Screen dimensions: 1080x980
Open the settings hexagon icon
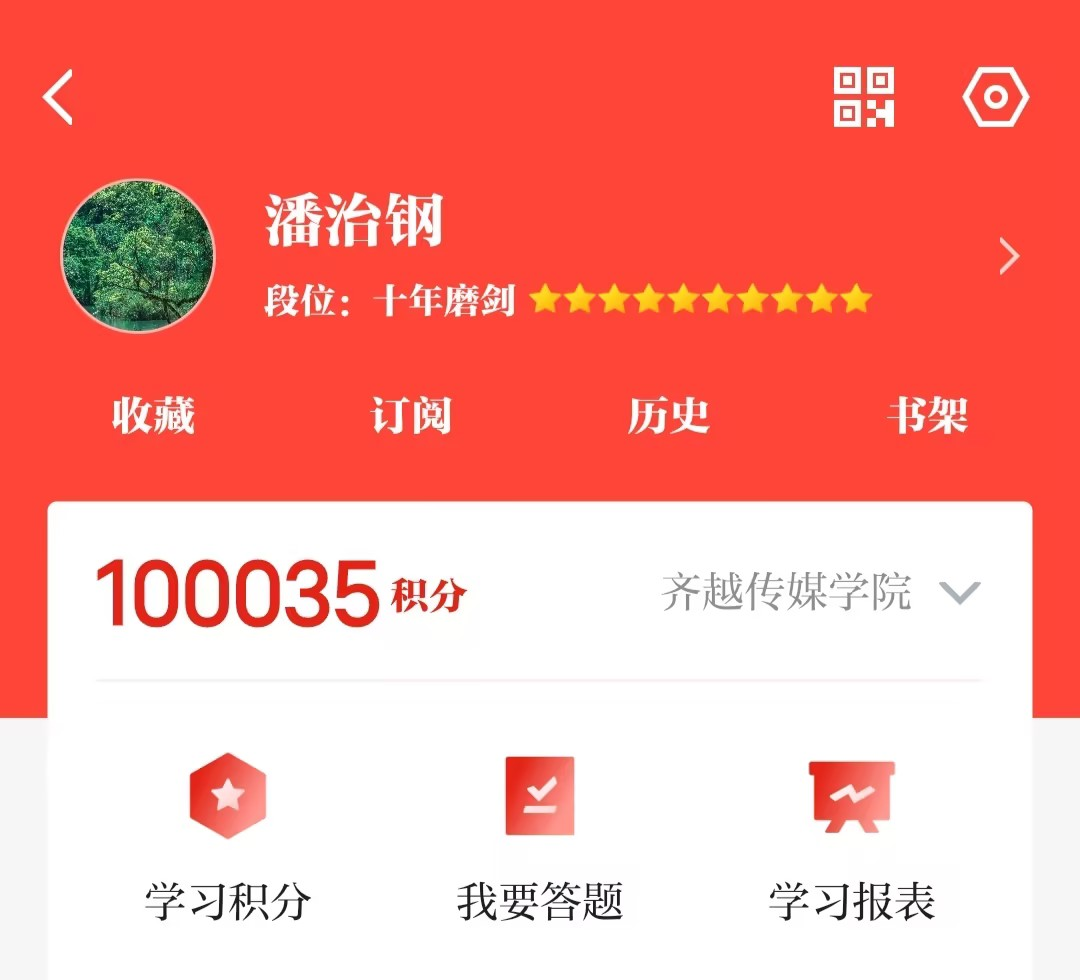point(995,97)
